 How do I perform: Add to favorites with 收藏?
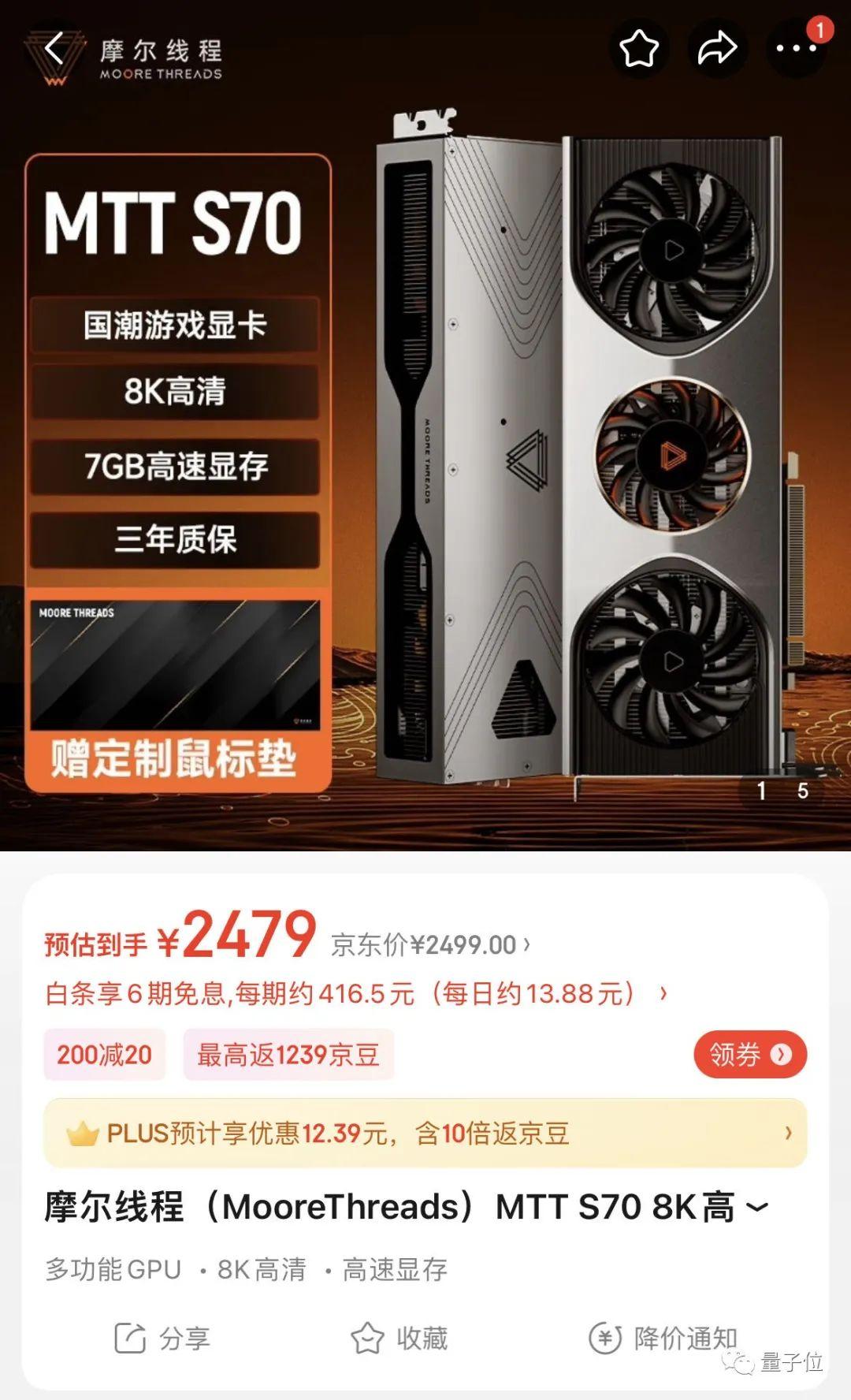[x=399, y=1338]
